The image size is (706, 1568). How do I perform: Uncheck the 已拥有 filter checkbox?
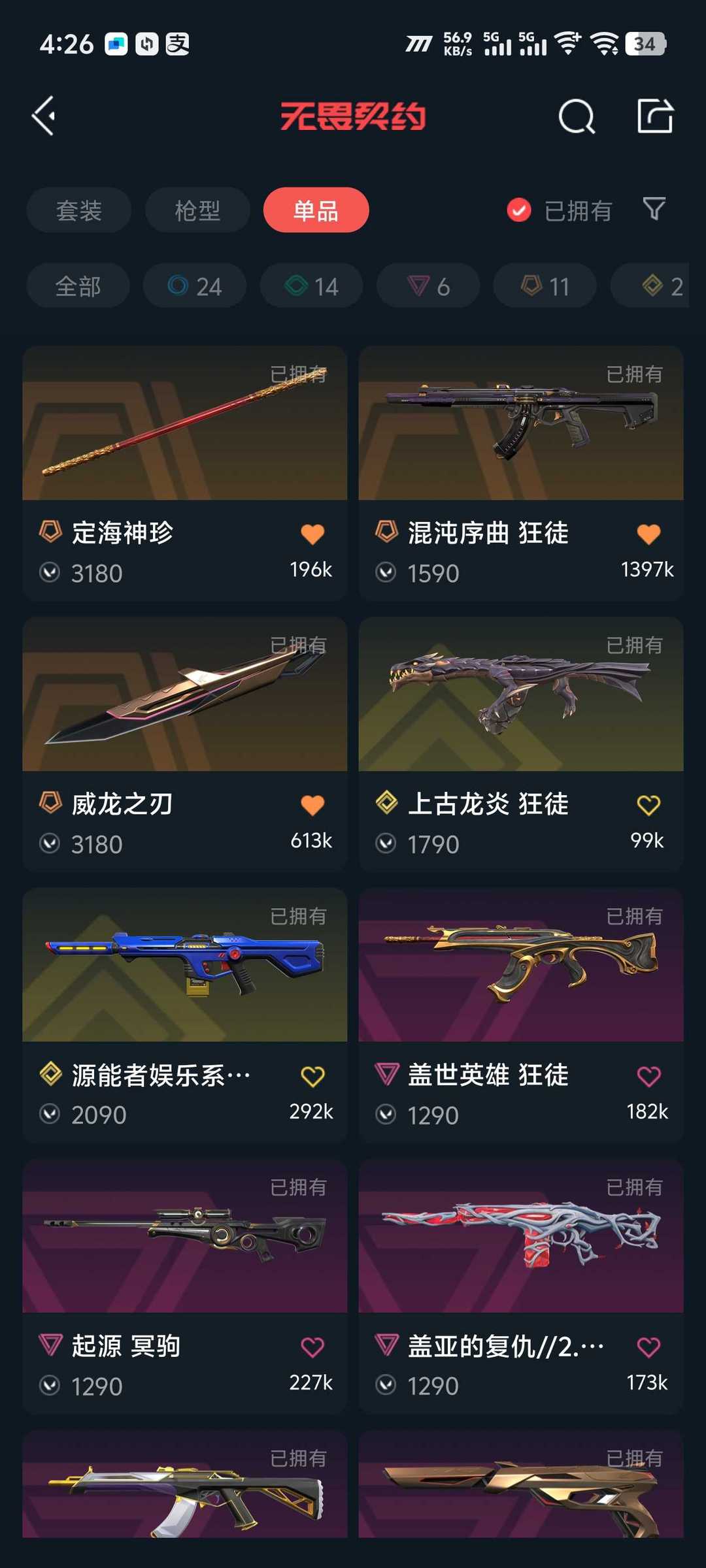[x=519, y=210]
